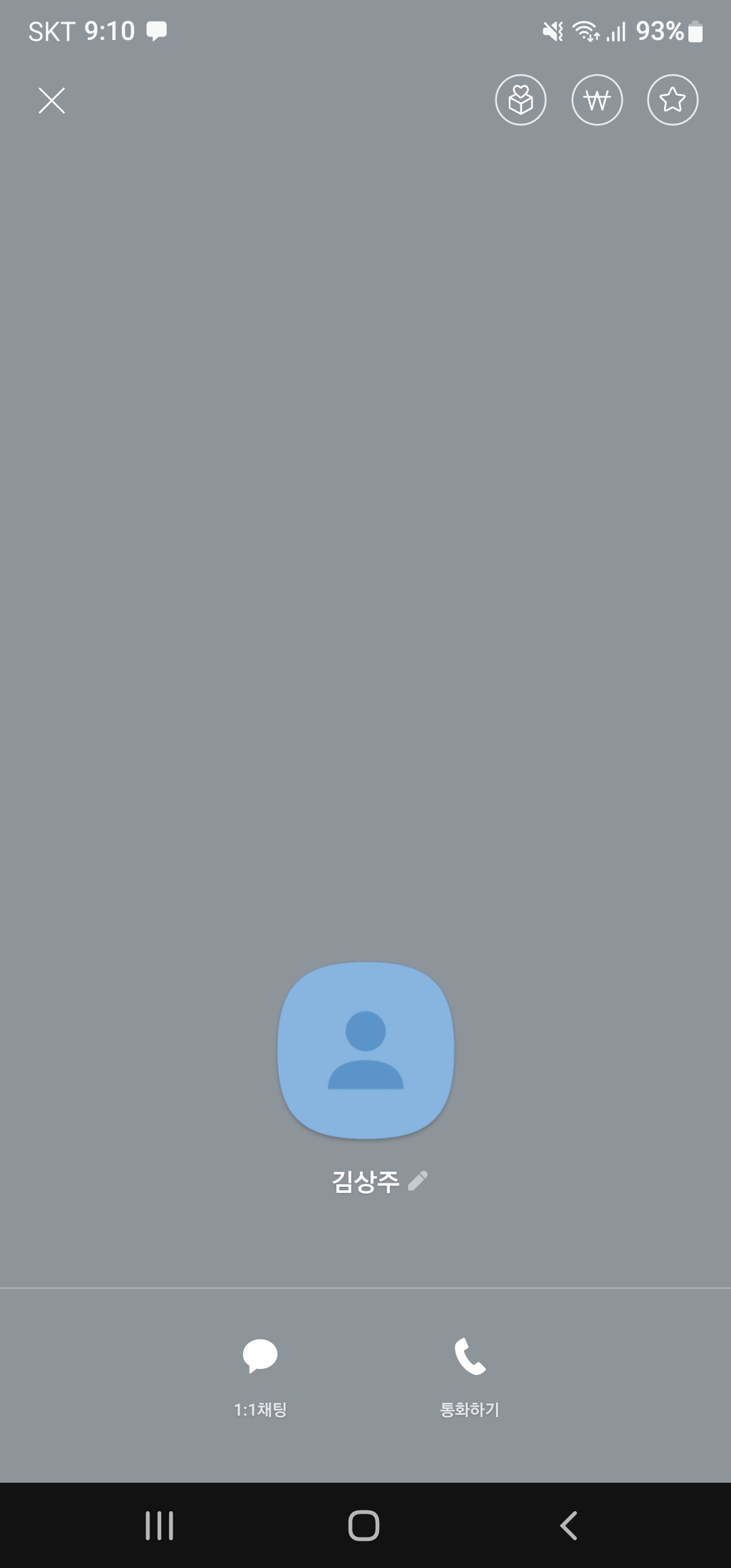The image size is (731, 1568).
Task: Edit the name 김상주 with pencil icon
Action: pos(418,1181)
